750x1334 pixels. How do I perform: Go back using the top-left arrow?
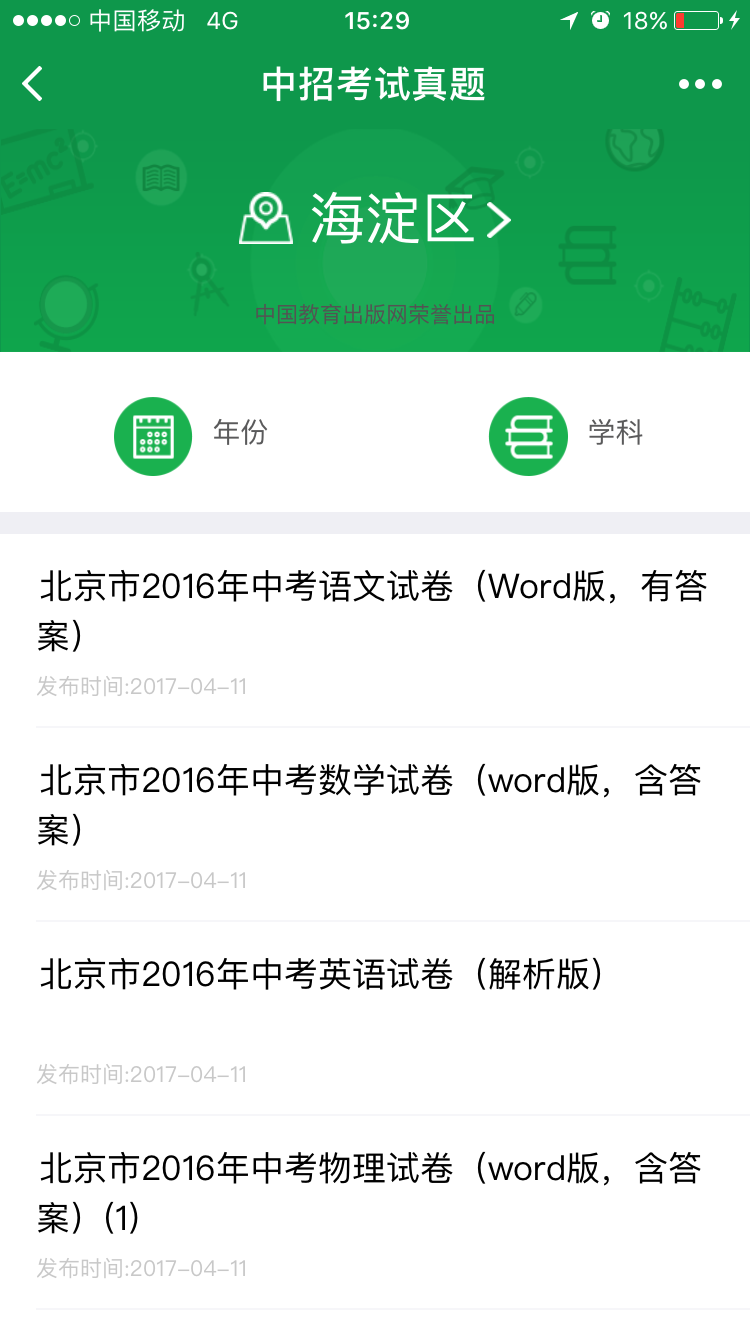click(x=33, y=84)
